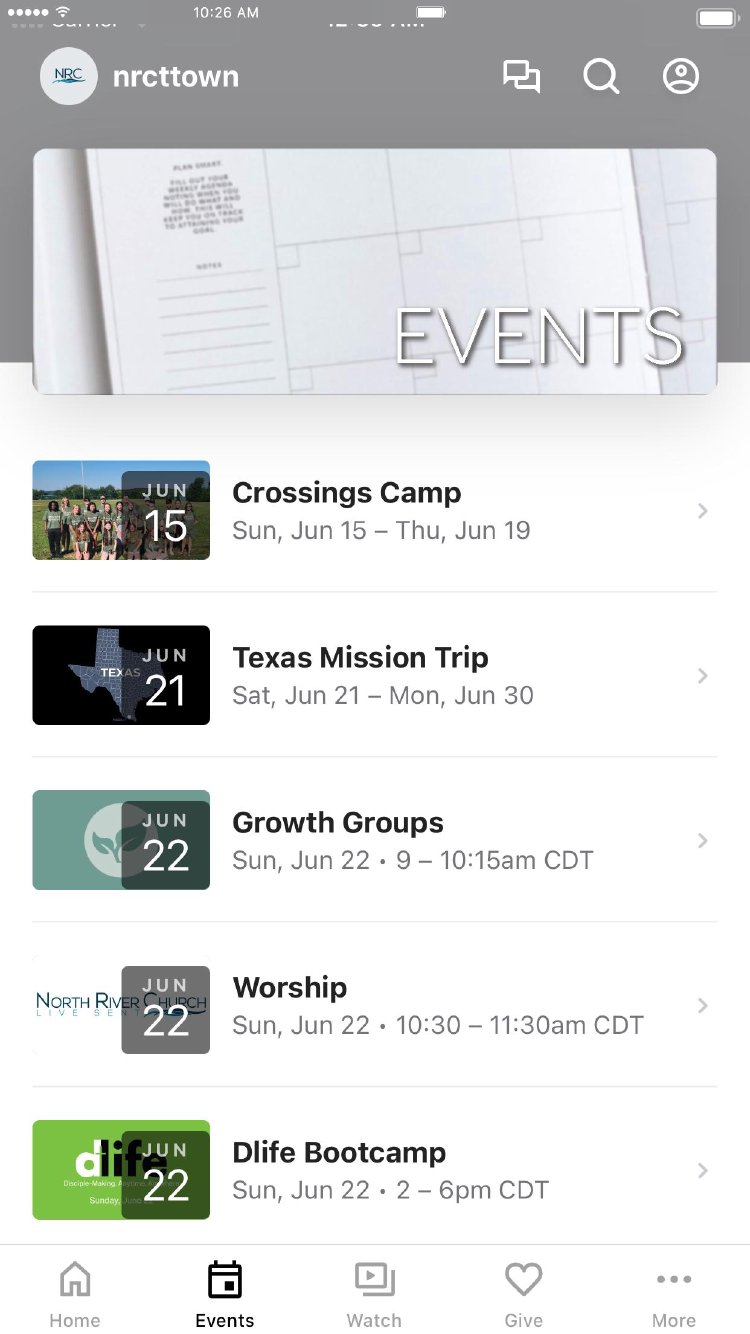Tap the search magnifier icon
The height and width of the screenshot is (1334, 750).
pyautogui.click(x=601, y=77)
